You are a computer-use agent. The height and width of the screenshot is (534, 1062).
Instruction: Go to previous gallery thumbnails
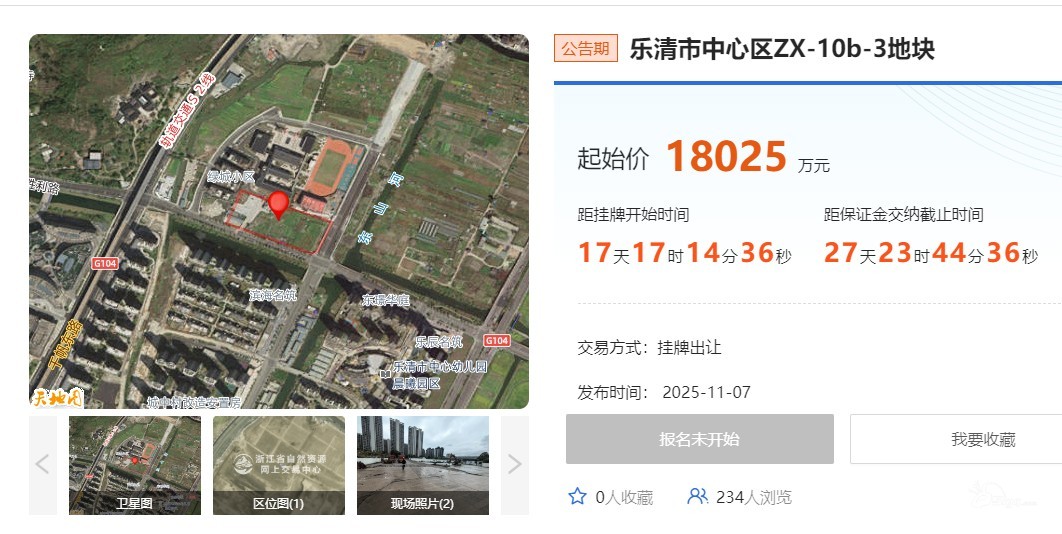[x=43, y=465]
